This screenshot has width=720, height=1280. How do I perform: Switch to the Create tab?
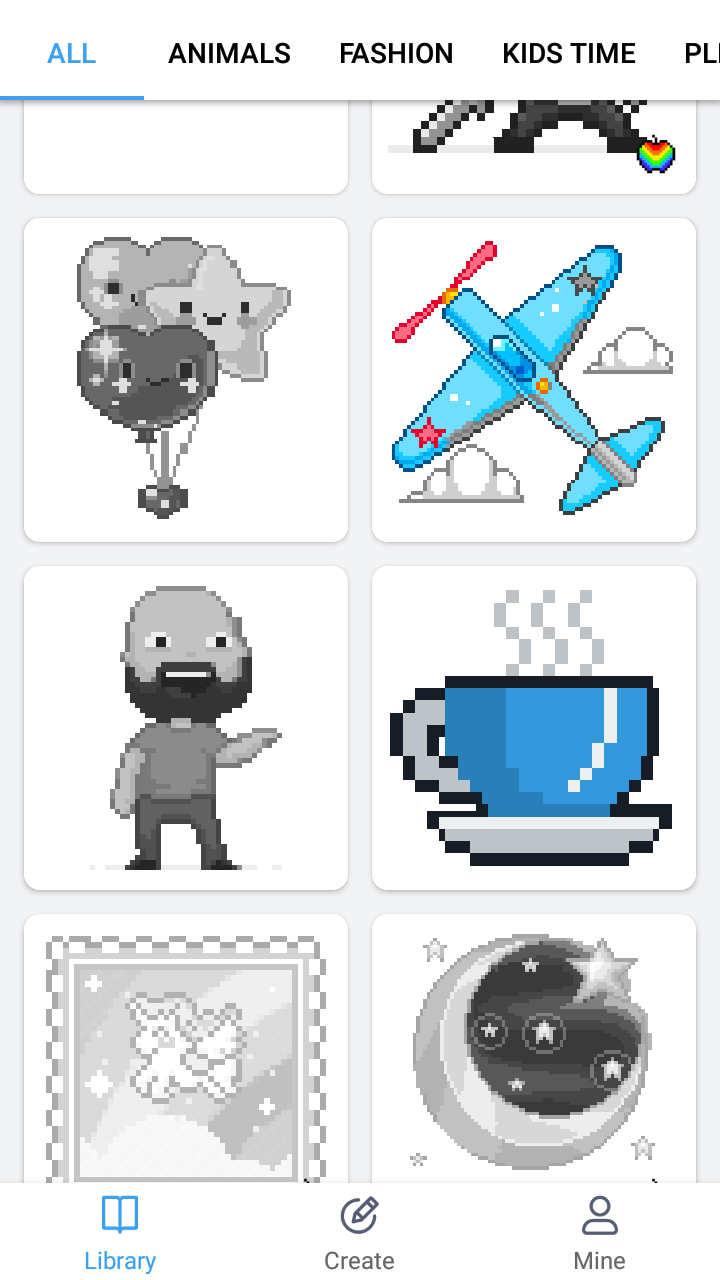click(359, 1232)
